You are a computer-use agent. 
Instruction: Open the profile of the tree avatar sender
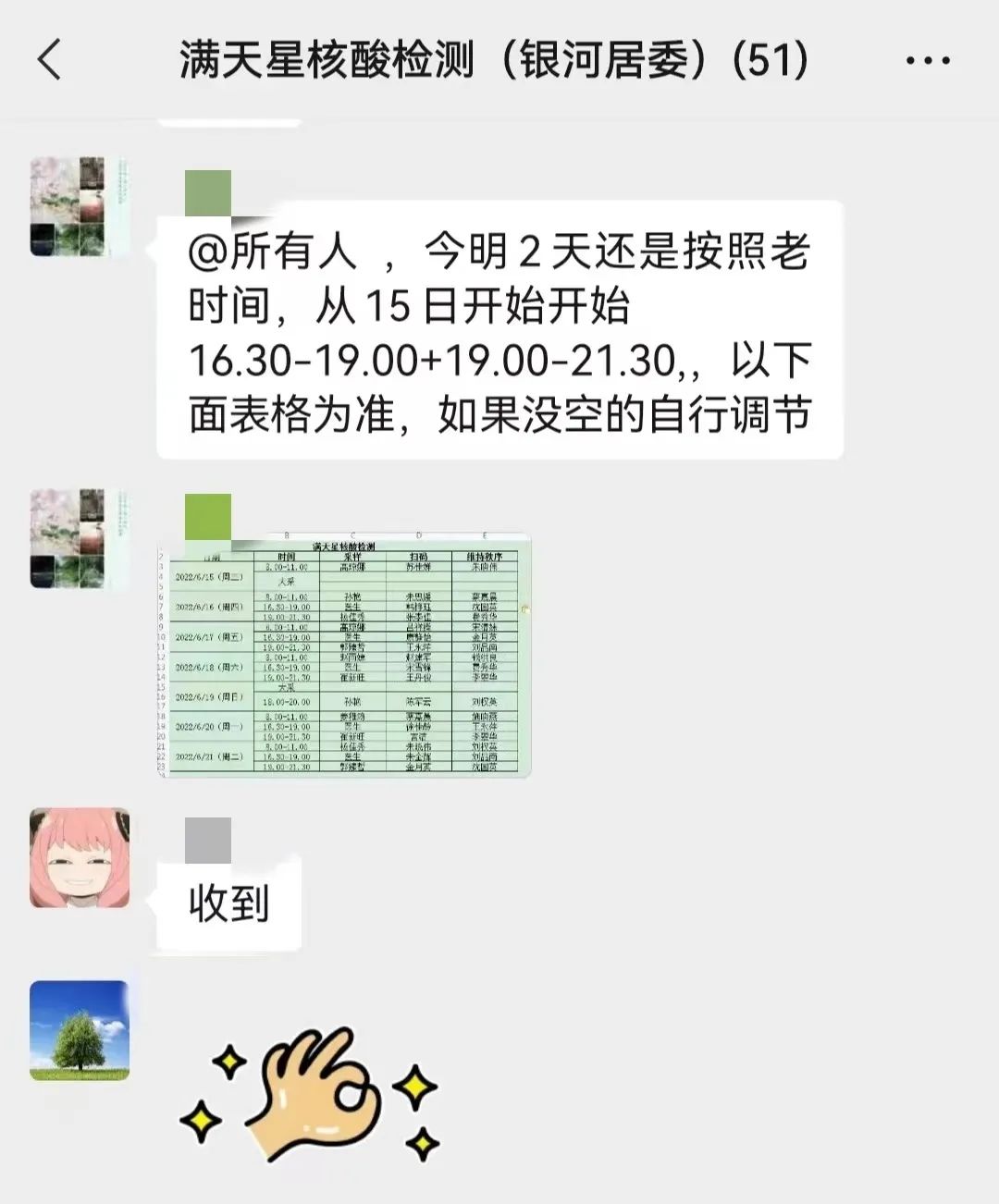click(x=80, y=1030)
